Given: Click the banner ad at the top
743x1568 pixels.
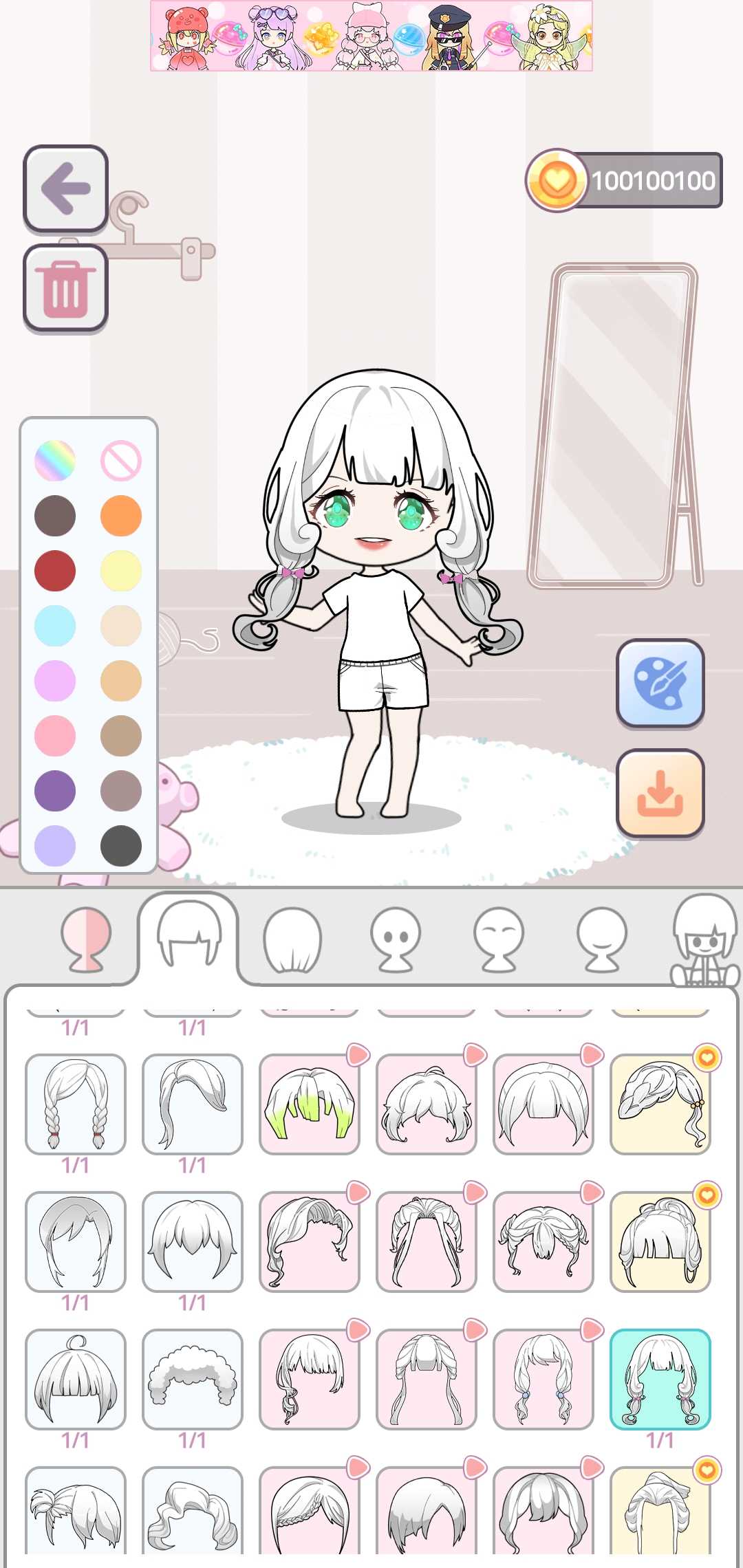Looking at the screenshot, I should coord(371,38).
